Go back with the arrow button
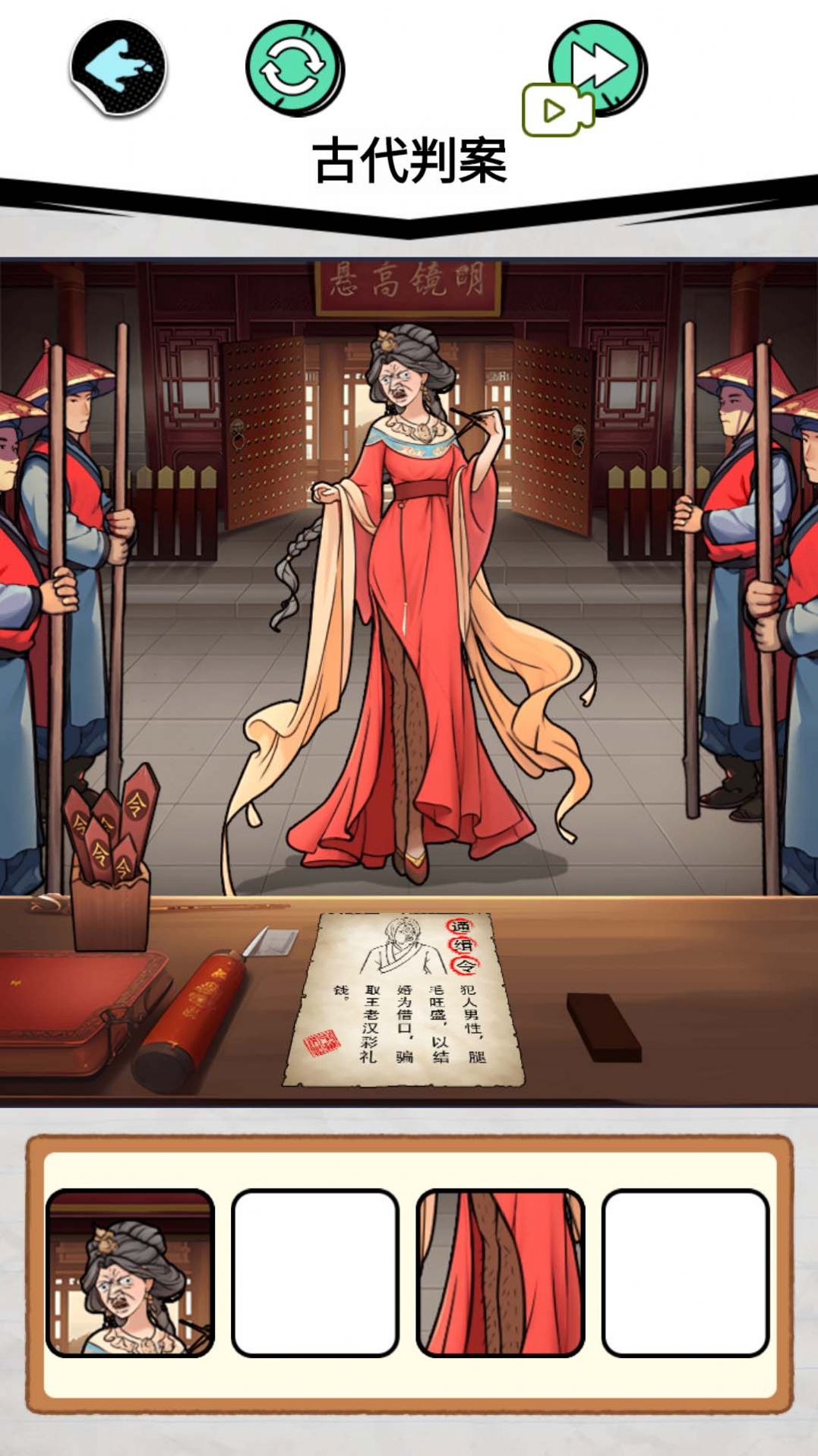This screenshot has width=818, height=1456. coord(118,68)
